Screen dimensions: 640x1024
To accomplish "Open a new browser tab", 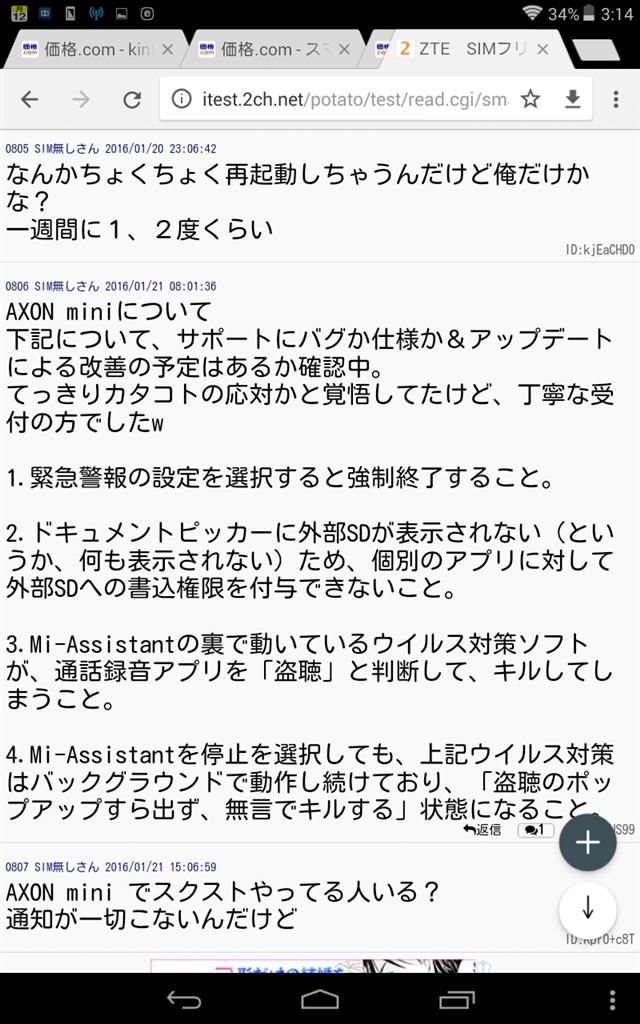I will pos(596,50).
